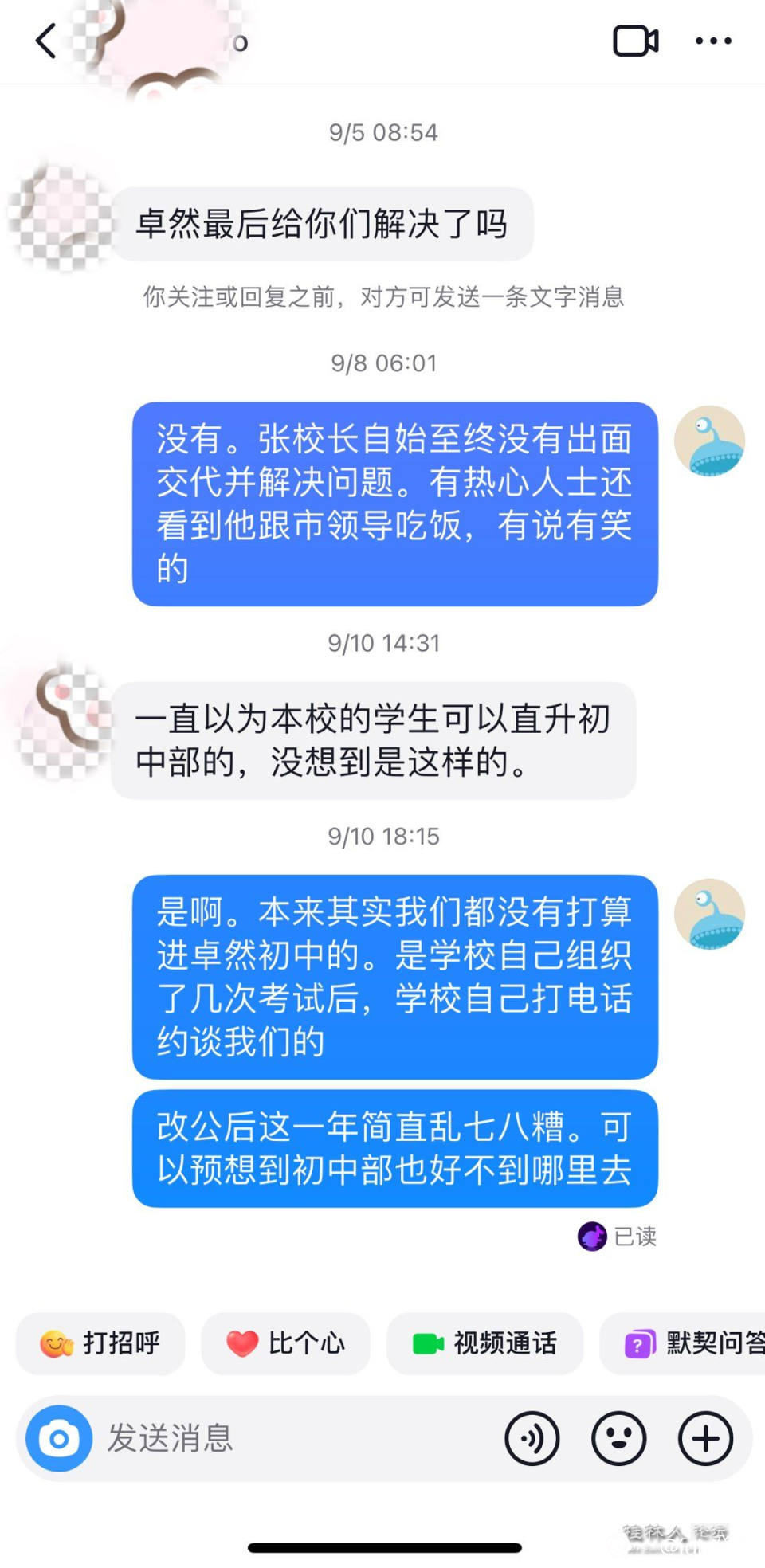
Task: Go back using the arrow icon
Action: coord(46,41)
